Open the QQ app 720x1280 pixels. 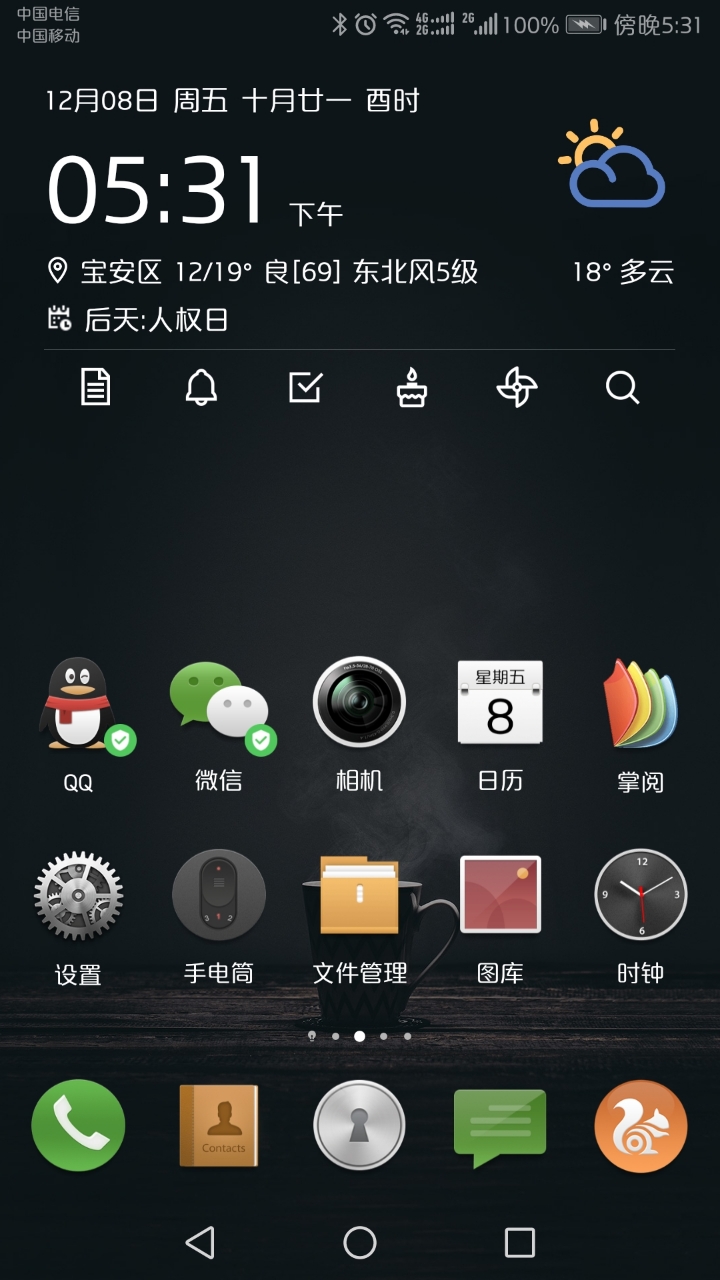point(78,704)
